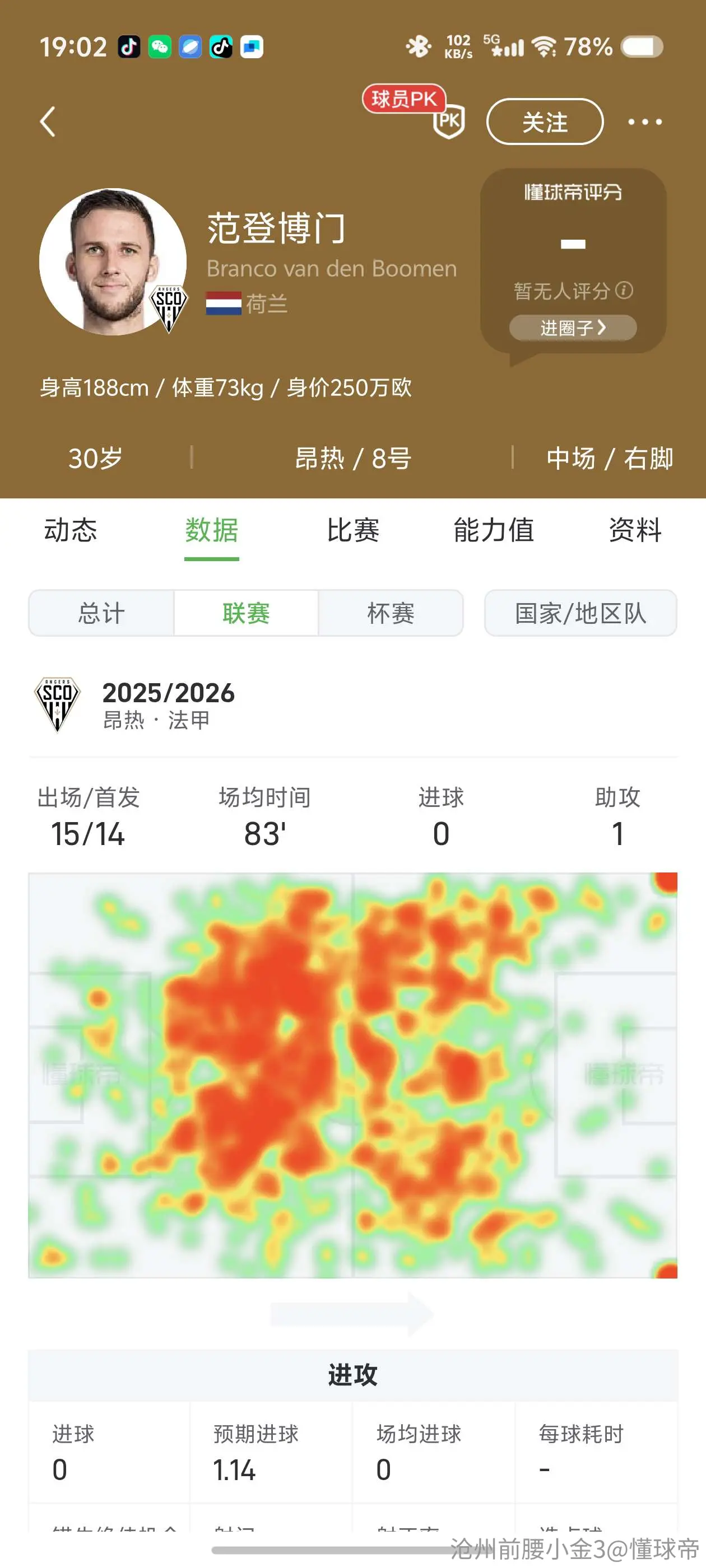Open the three-dot overflow menu
The image size is (706, 1568).
pyautogui.click(x=645, y=122)
